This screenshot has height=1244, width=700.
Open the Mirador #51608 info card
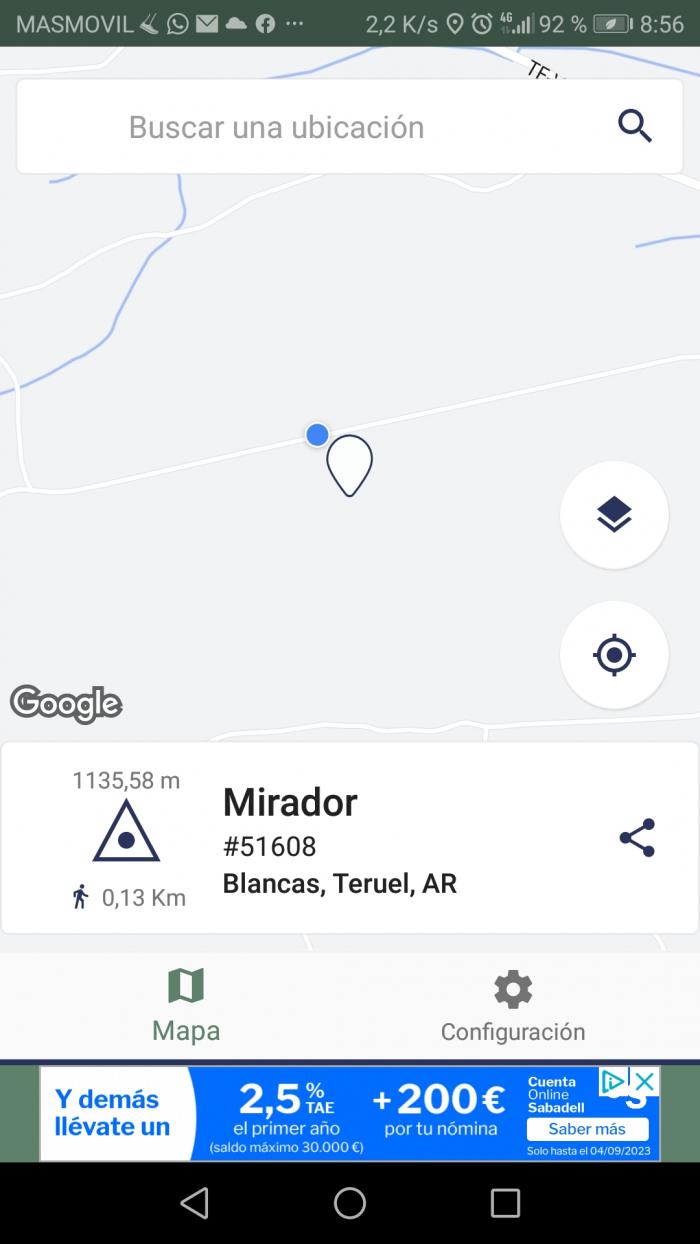click(349, 838)
